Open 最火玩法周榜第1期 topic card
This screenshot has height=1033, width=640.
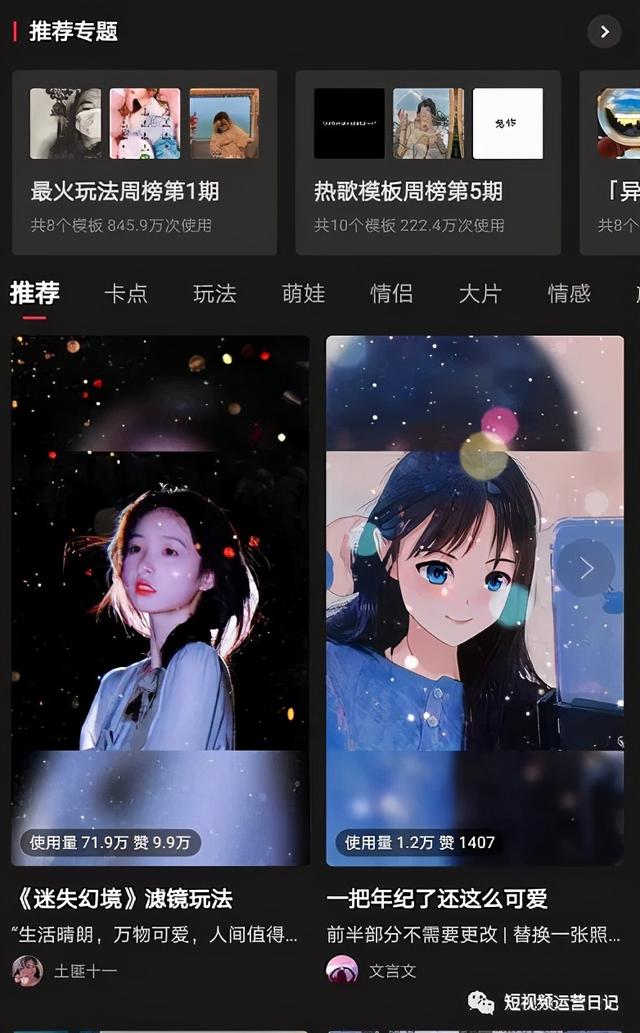coord(144,162)
